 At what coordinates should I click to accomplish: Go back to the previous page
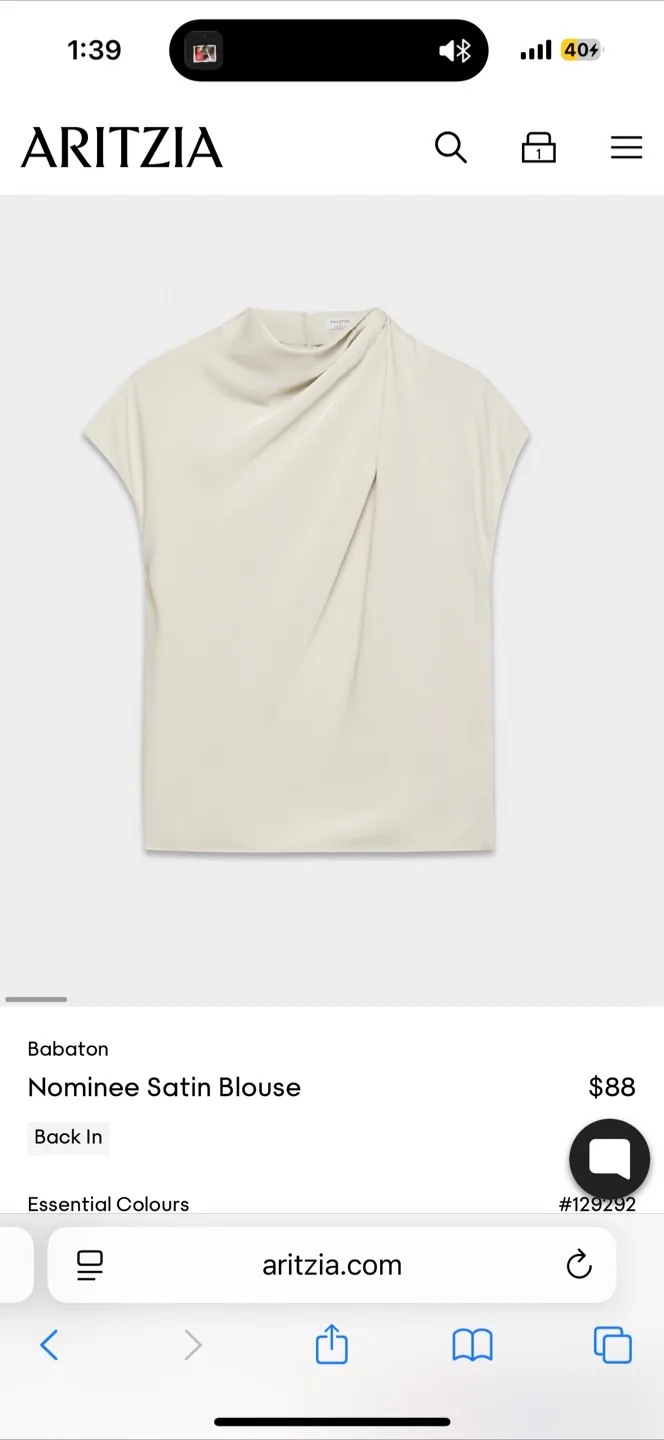[49, 1345]
